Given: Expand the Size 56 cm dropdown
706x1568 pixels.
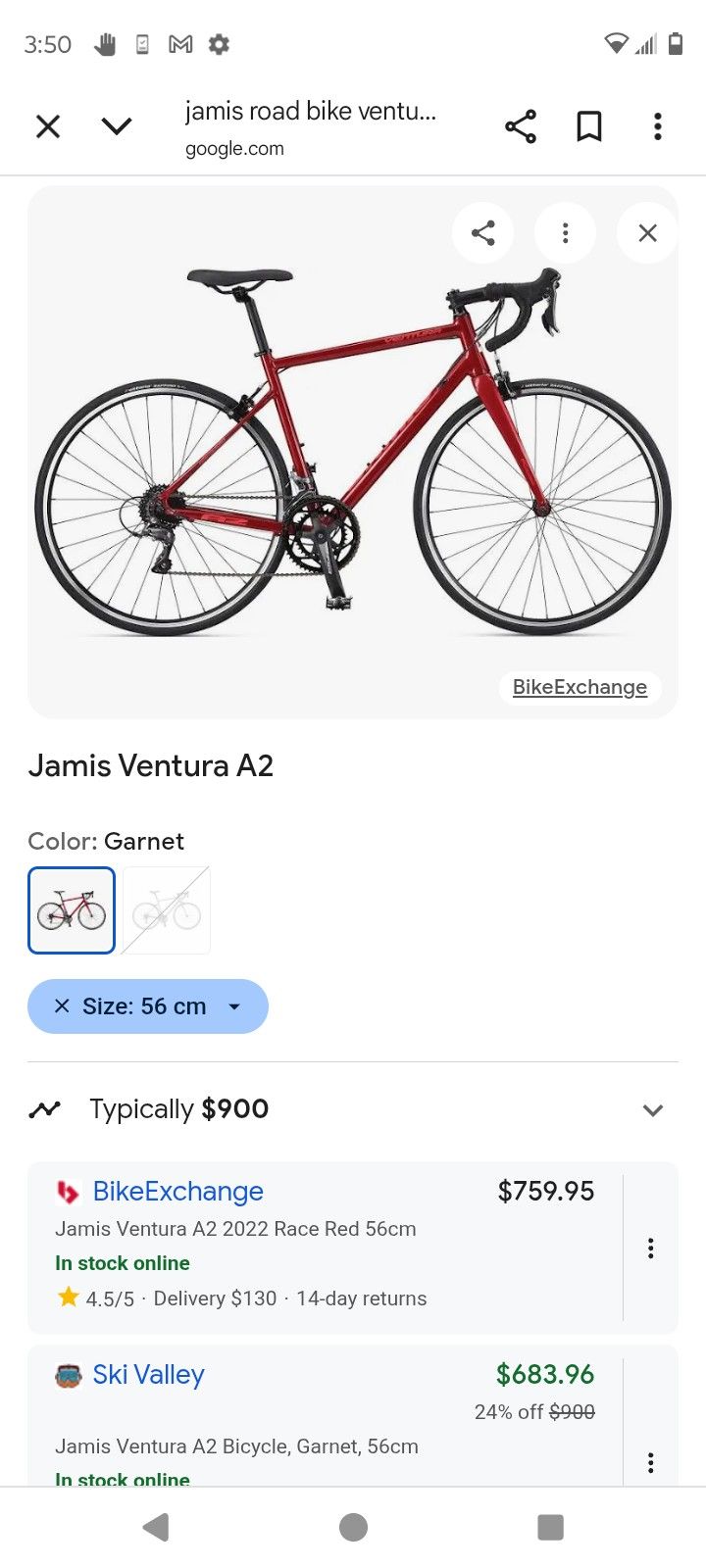Looking at the screenshot, I should click(x=233, y=1005).
